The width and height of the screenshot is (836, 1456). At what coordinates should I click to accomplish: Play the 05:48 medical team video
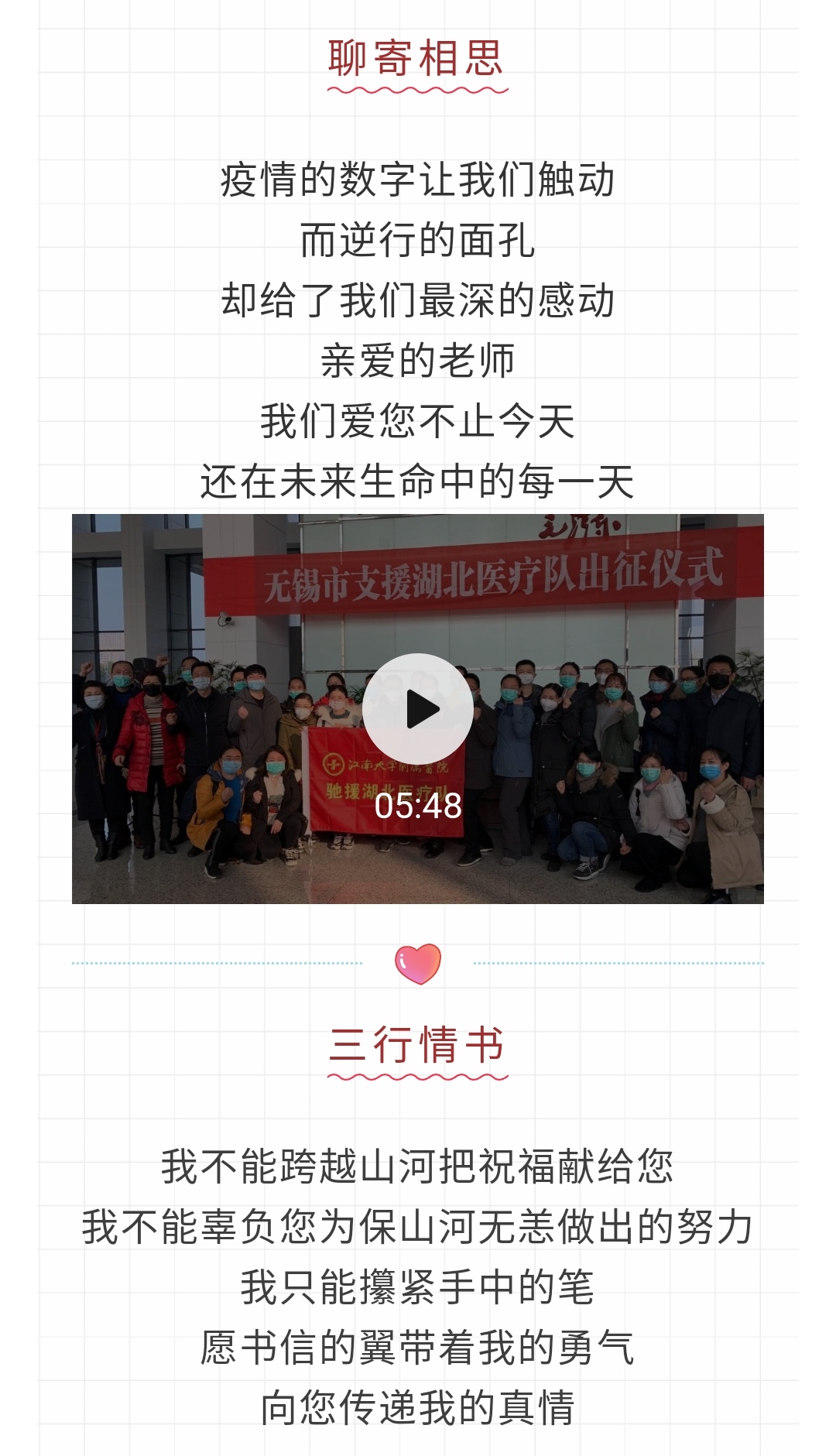(x=418, y=709)
